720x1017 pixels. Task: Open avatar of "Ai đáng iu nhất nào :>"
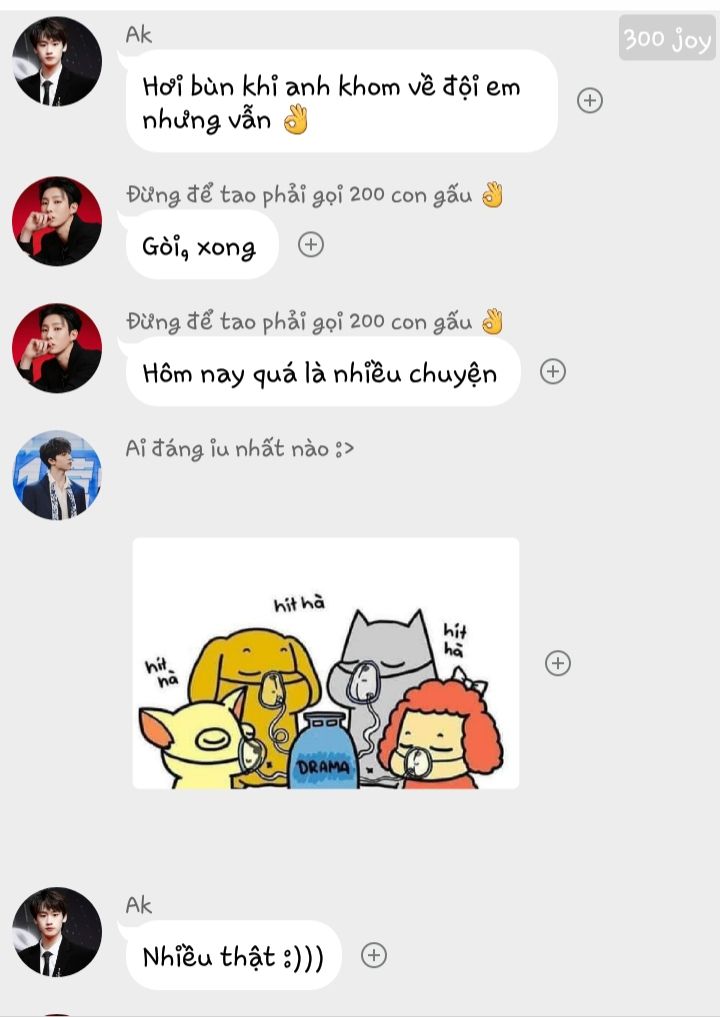tap(57, 475)
